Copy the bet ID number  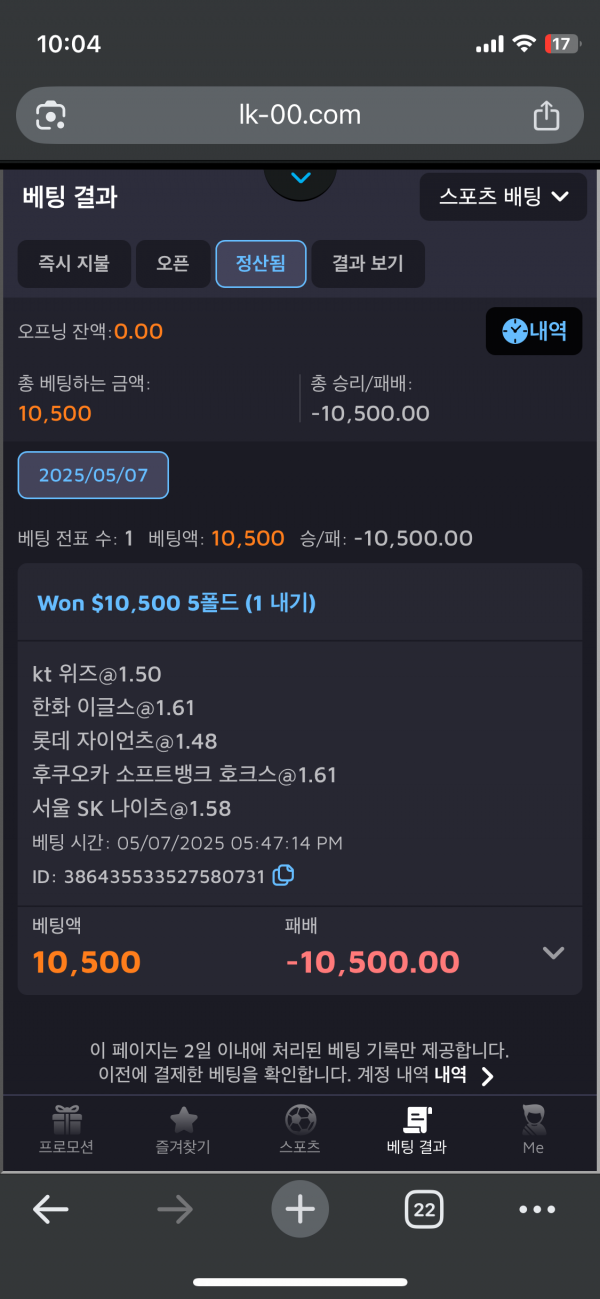pyautogui.click(x=284, y=875)
